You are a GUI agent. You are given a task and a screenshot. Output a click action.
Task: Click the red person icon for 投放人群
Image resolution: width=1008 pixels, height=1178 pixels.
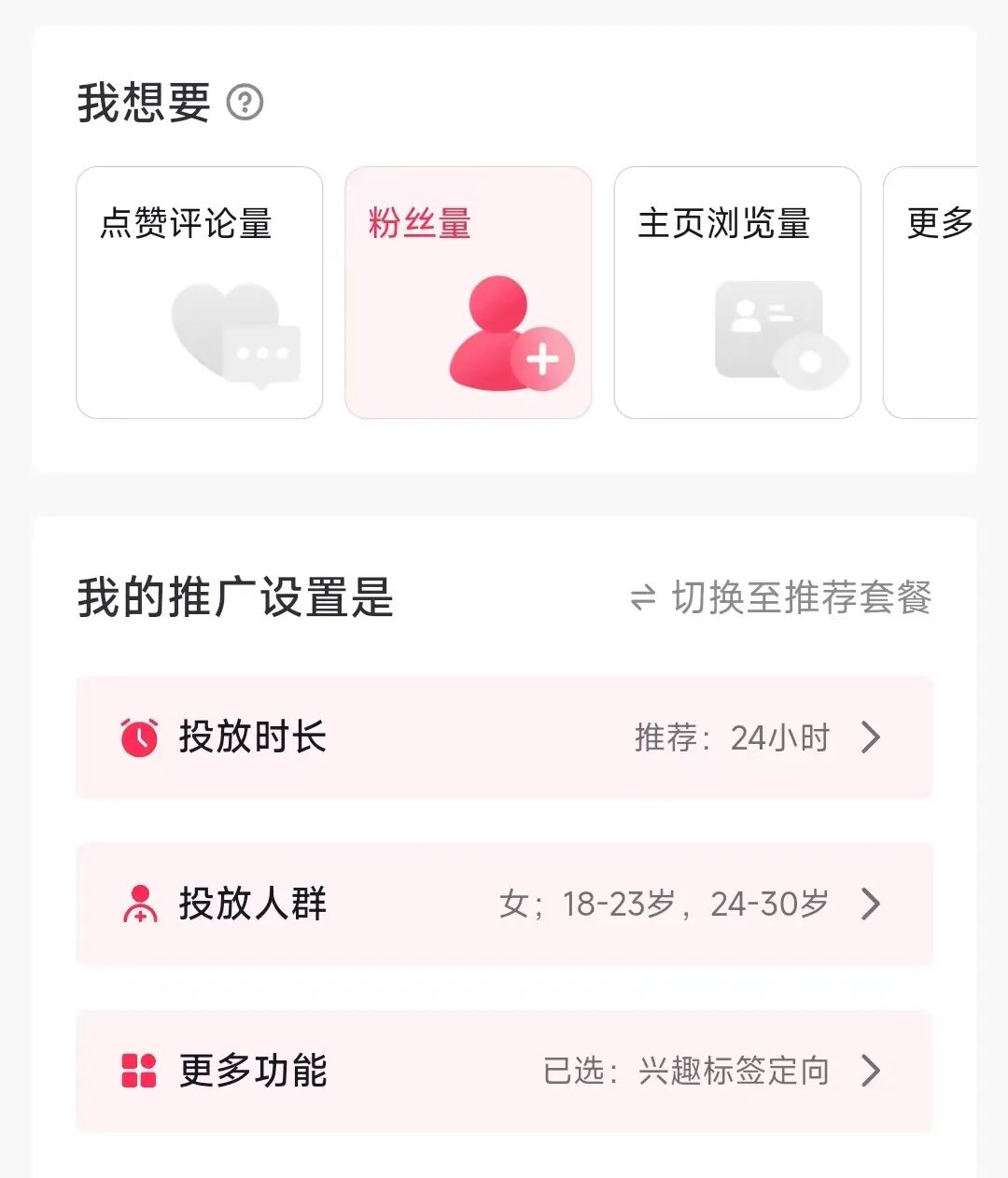click(138, 904)
